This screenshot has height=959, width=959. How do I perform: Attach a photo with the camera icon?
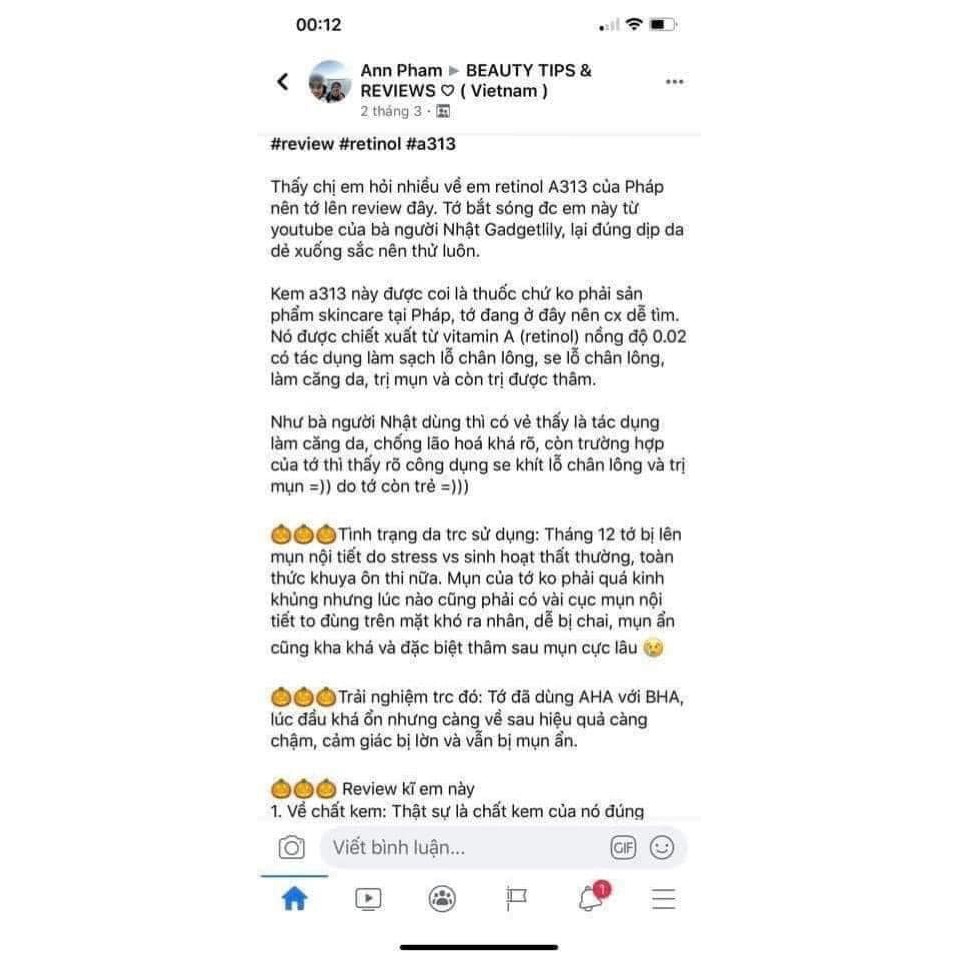tap(291, 848)
